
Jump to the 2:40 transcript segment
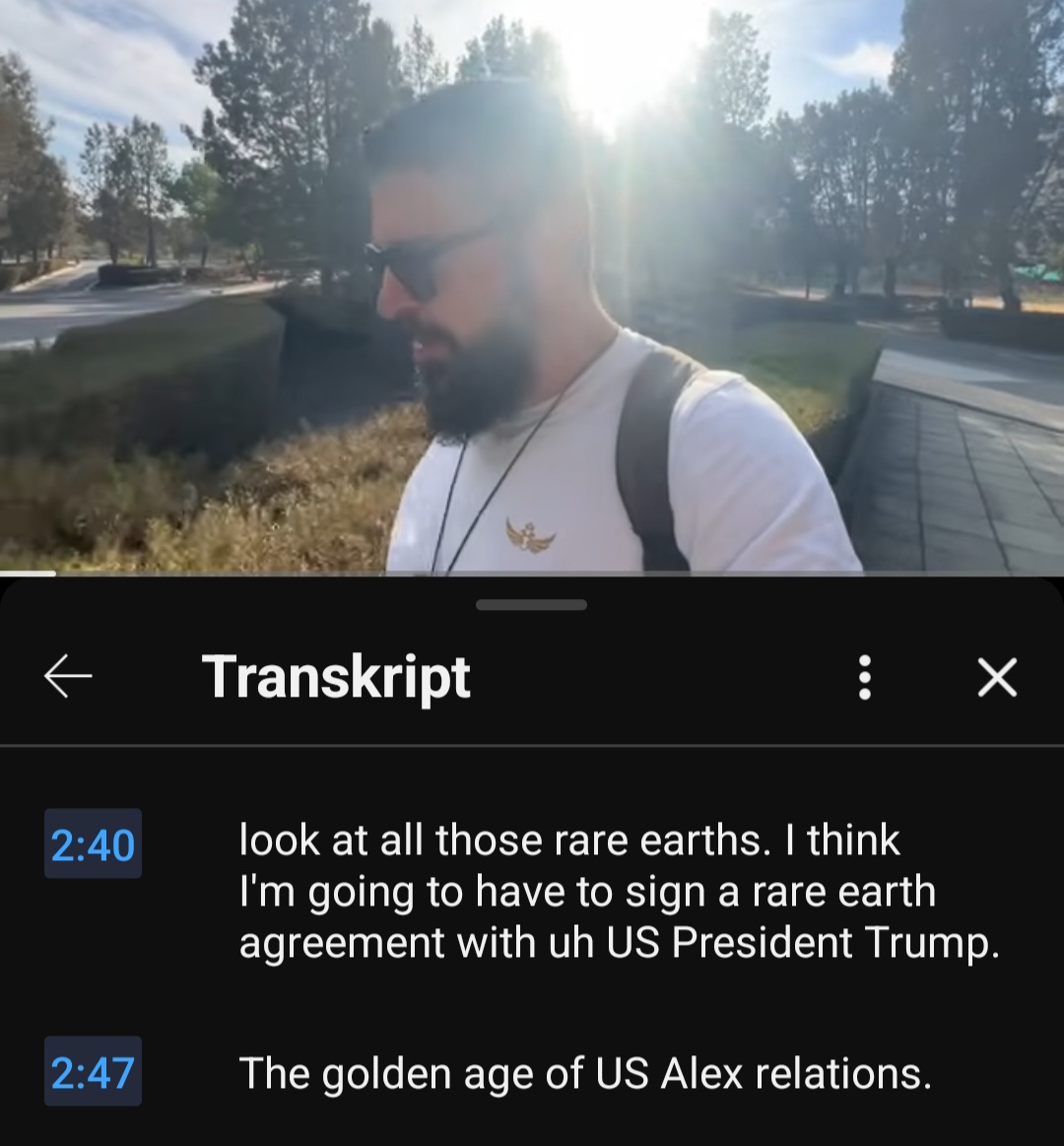(93, 844)
